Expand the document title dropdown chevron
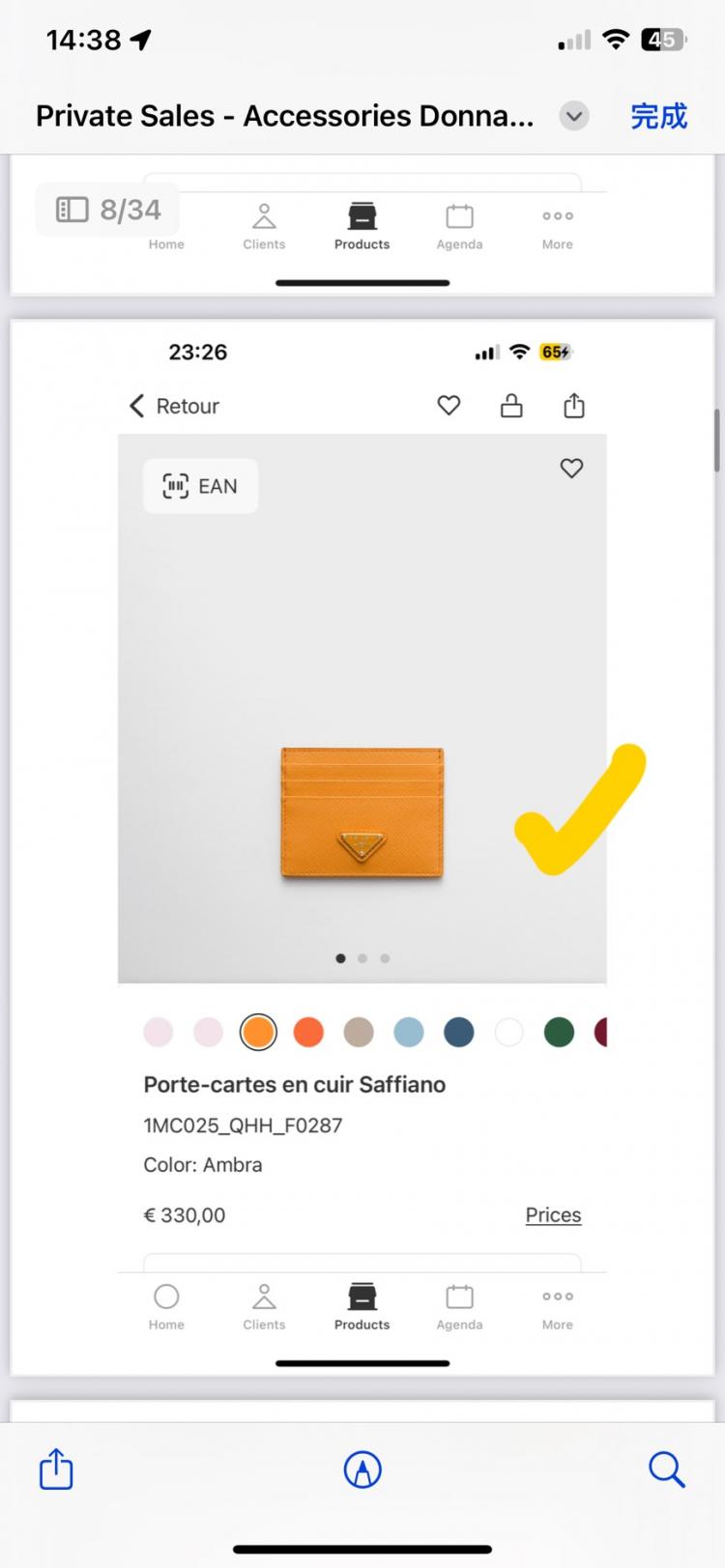 [574, 117]
